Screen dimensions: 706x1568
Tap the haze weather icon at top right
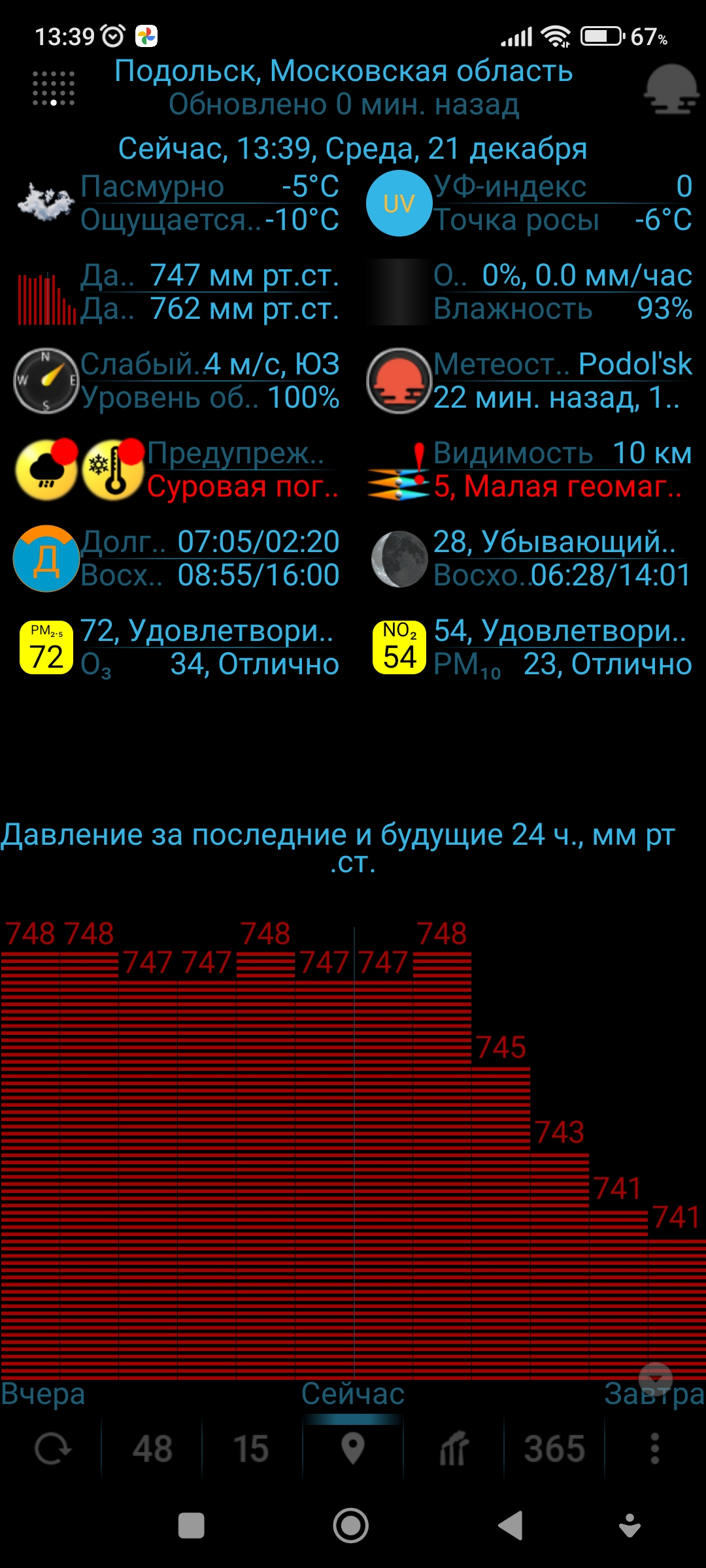tap(671, 90)
